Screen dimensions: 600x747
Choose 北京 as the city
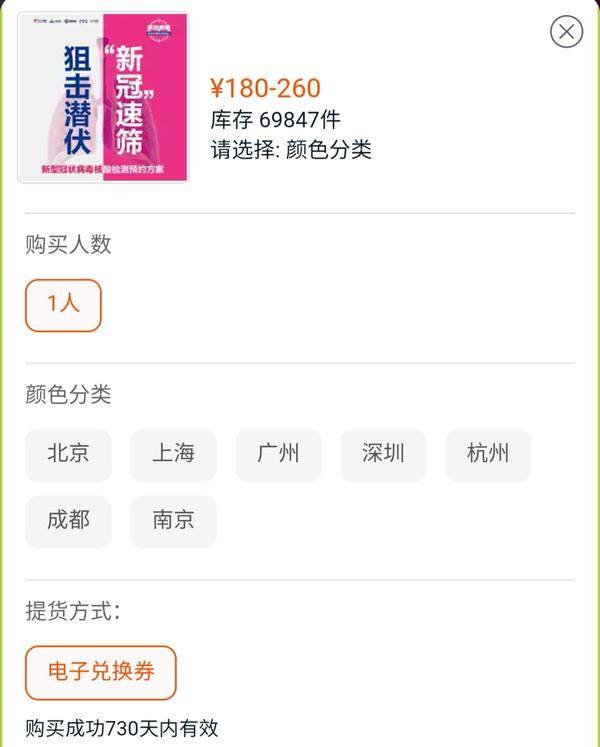pyautogui.click(x=68, y=455)
